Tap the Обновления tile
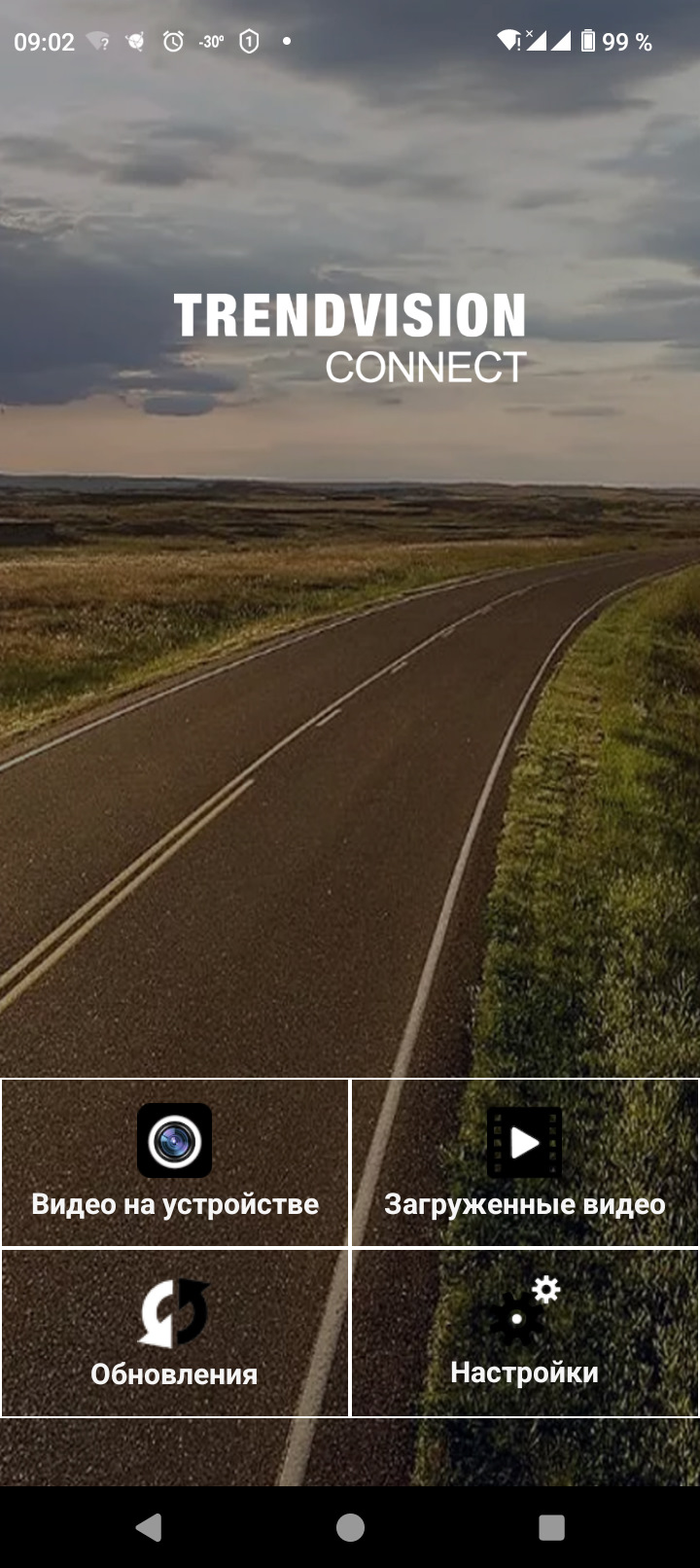The image size is (700, 1568). 175,1333
